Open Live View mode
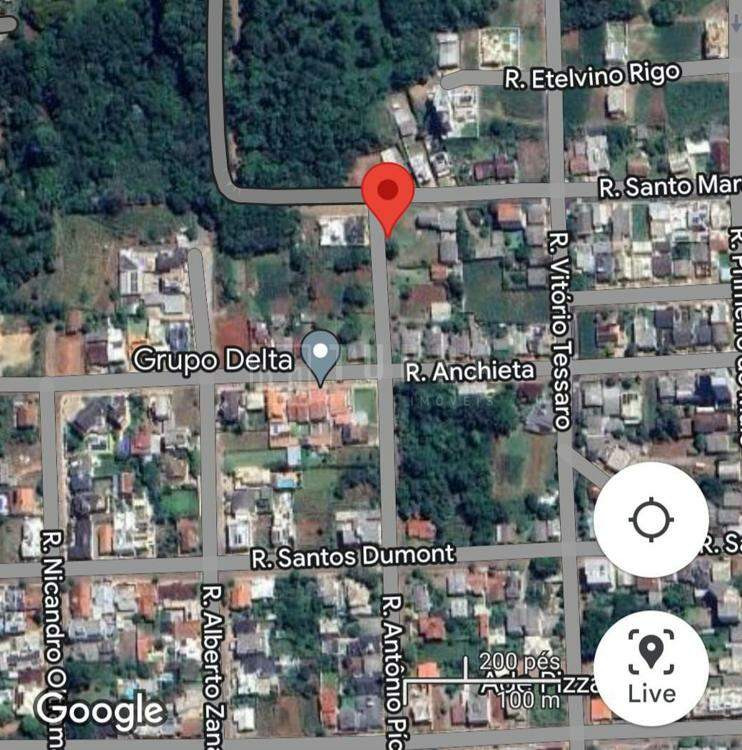Image resolution: width=742 pixels, height=750 pixels. pyautogui.click(x=651, y=667)
